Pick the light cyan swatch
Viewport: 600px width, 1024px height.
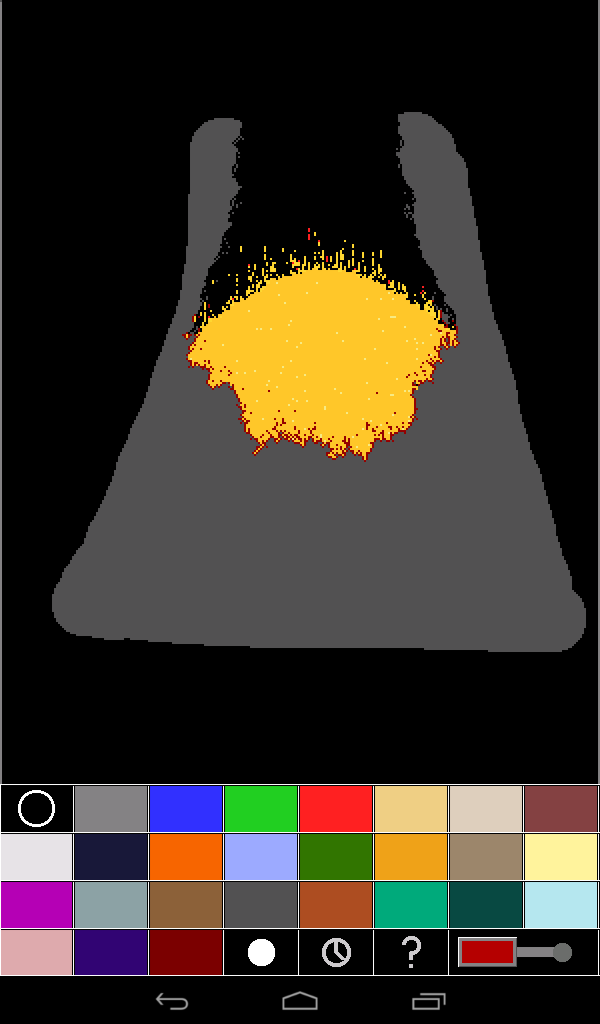pyautogui.click(x=561, y=904)
